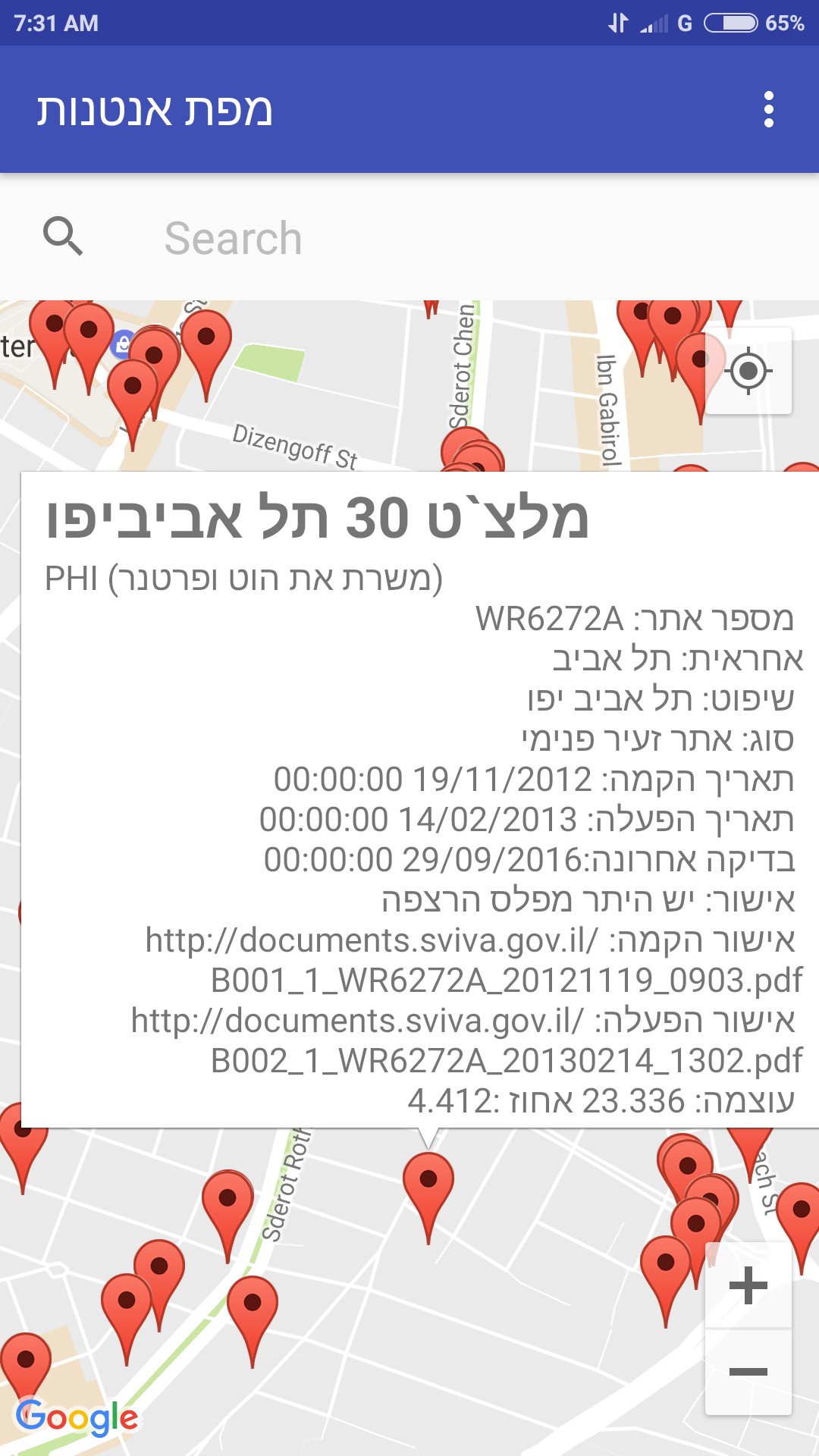Center the map on my location
The height and width of the screenshot is (1456, 819).
click(x=748, y=372)
